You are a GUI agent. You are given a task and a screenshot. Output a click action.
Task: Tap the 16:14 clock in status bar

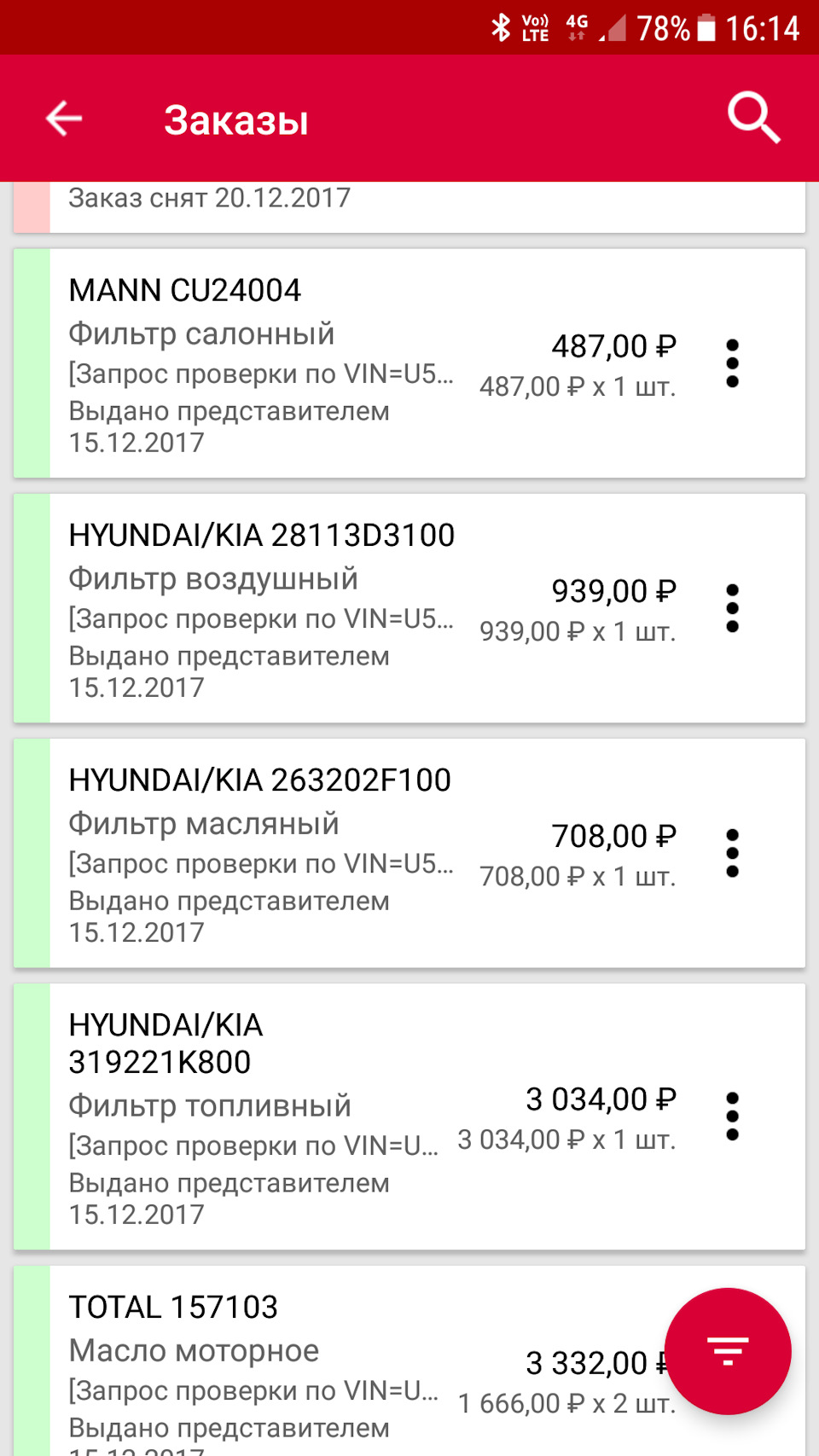[x=763, y=27]
